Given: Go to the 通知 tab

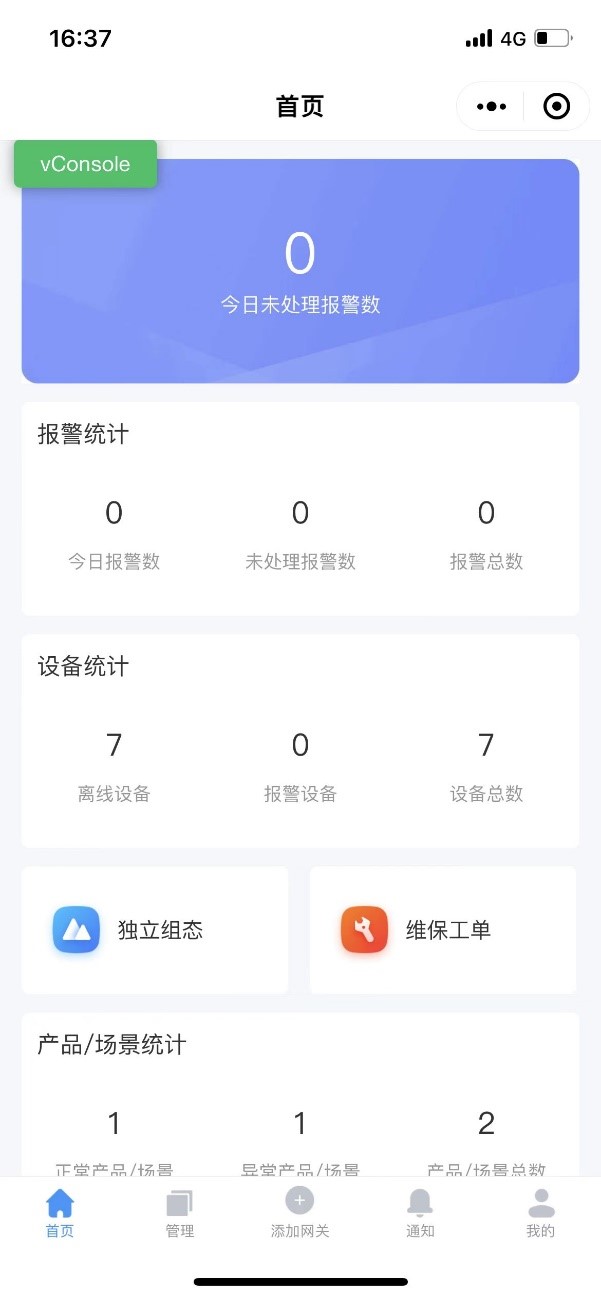Looking at the screenshot, I should pyautogui.click(x=420, y=1214).
